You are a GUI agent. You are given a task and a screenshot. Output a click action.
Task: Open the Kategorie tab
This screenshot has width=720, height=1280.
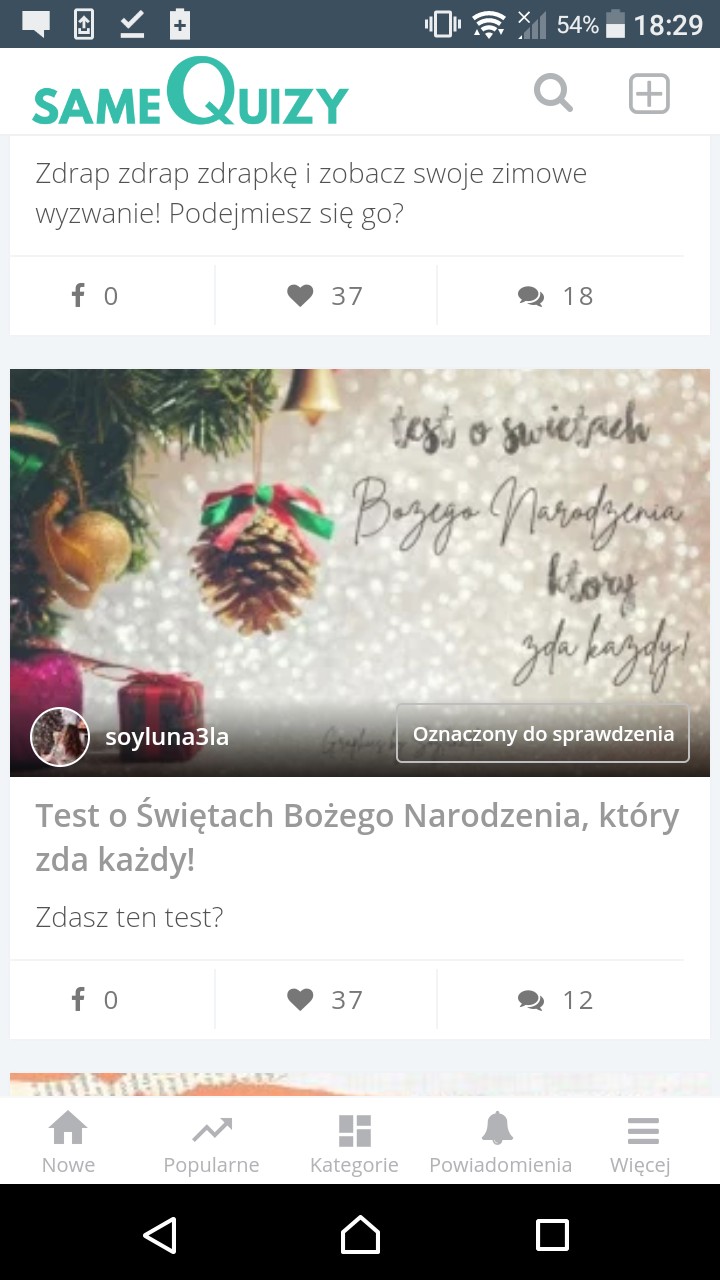tap(354, 1143)
